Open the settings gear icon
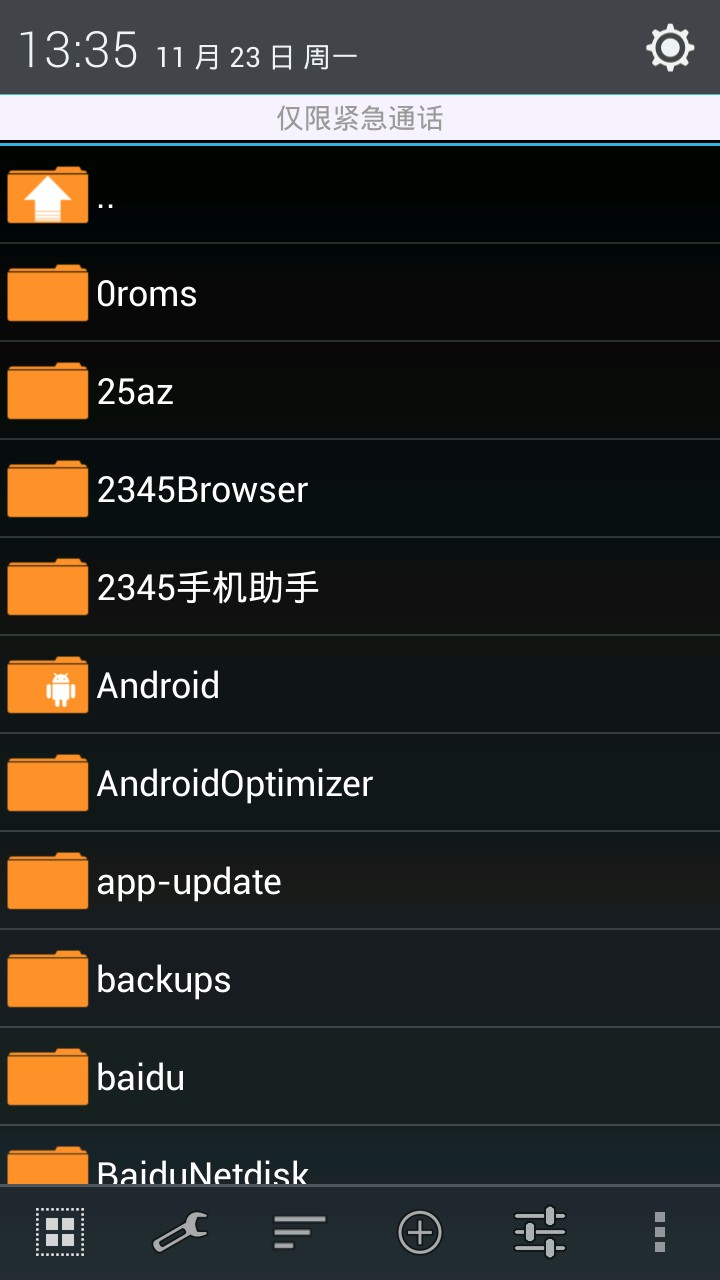The width and height of the screenshot is (720, 1280). (x=669, y=48)
